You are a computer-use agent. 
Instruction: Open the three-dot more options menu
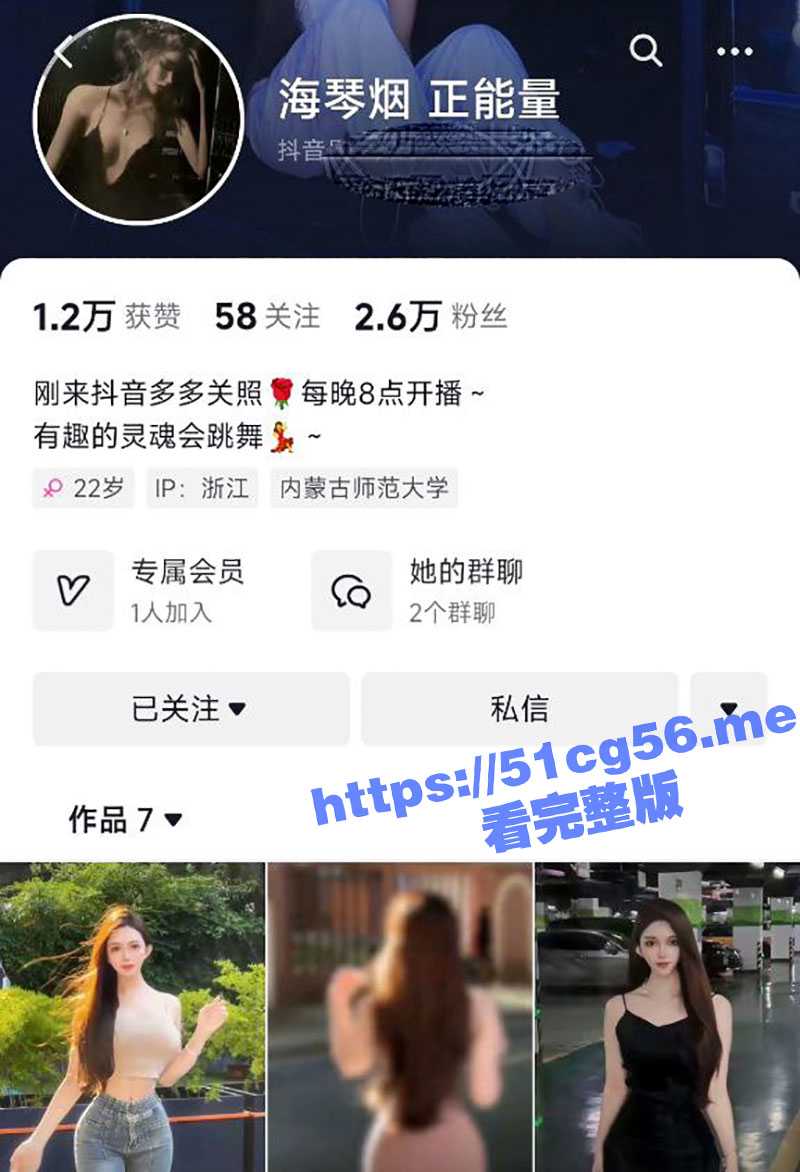click(736, 51)
